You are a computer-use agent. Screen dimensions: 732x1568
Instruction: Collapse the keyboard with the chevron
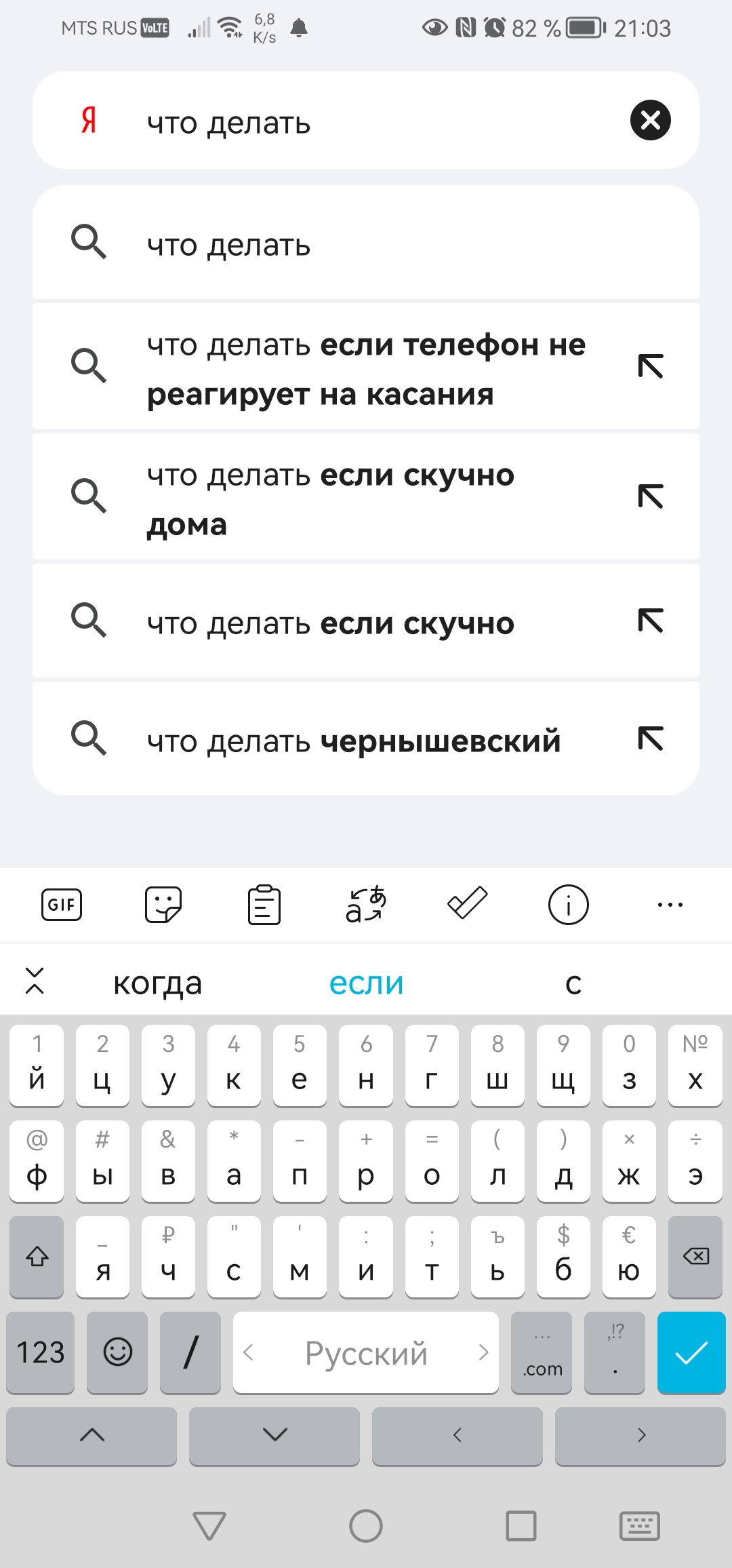[x=35, y=981]
